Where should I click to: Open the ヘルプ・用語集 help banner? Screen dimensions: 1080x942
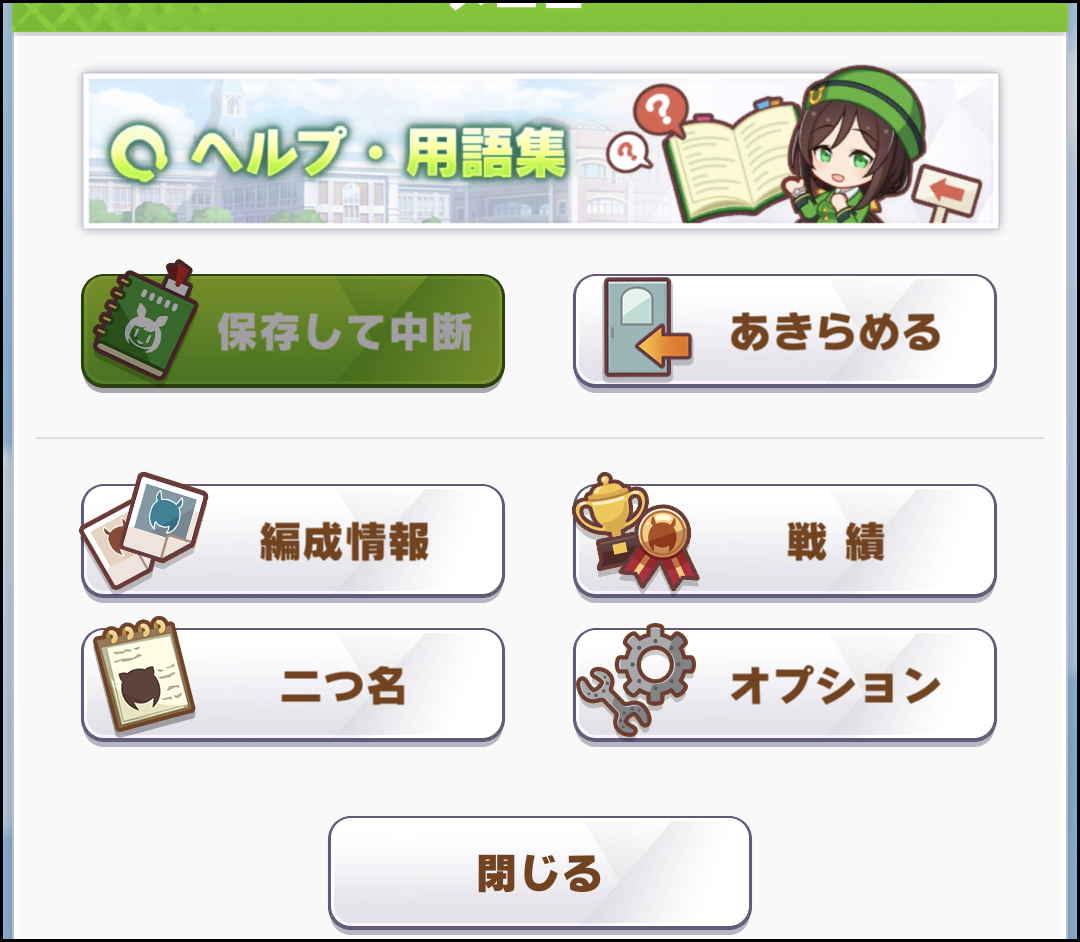tap(540, 150)
